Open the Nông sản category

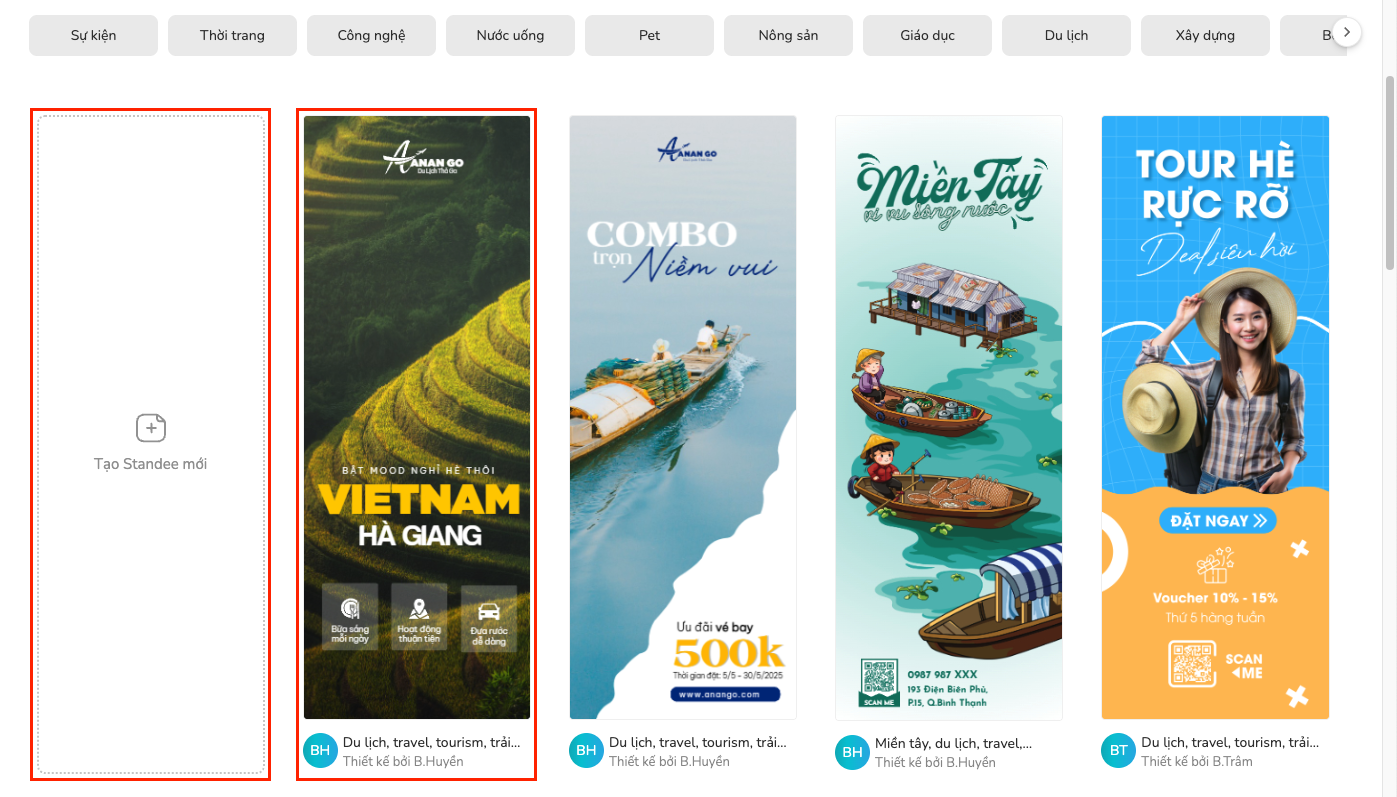coord(788,35)
